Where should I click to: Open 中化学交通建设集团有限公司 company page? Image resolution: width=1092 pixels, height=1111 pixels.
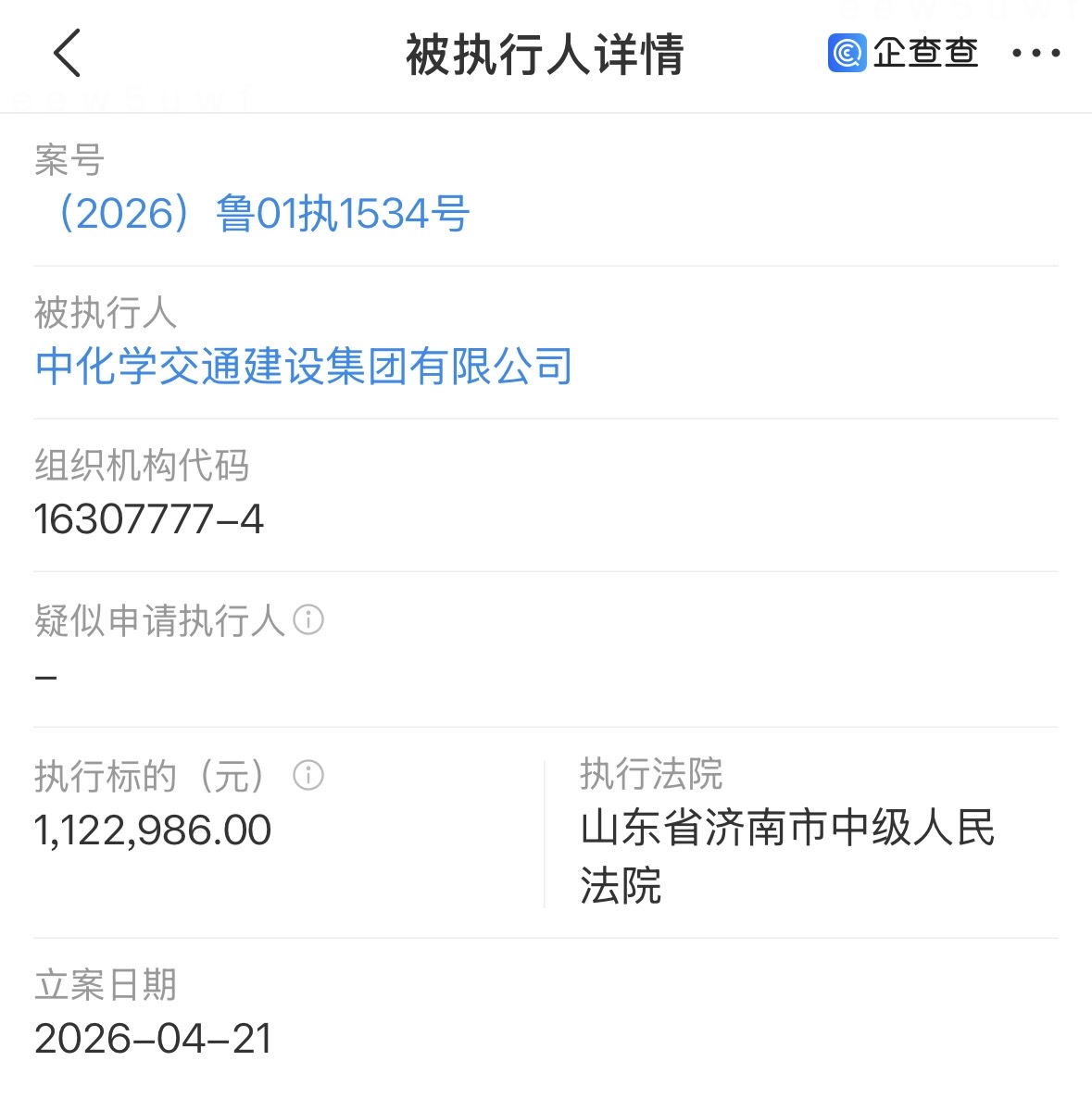pos(304,367)
